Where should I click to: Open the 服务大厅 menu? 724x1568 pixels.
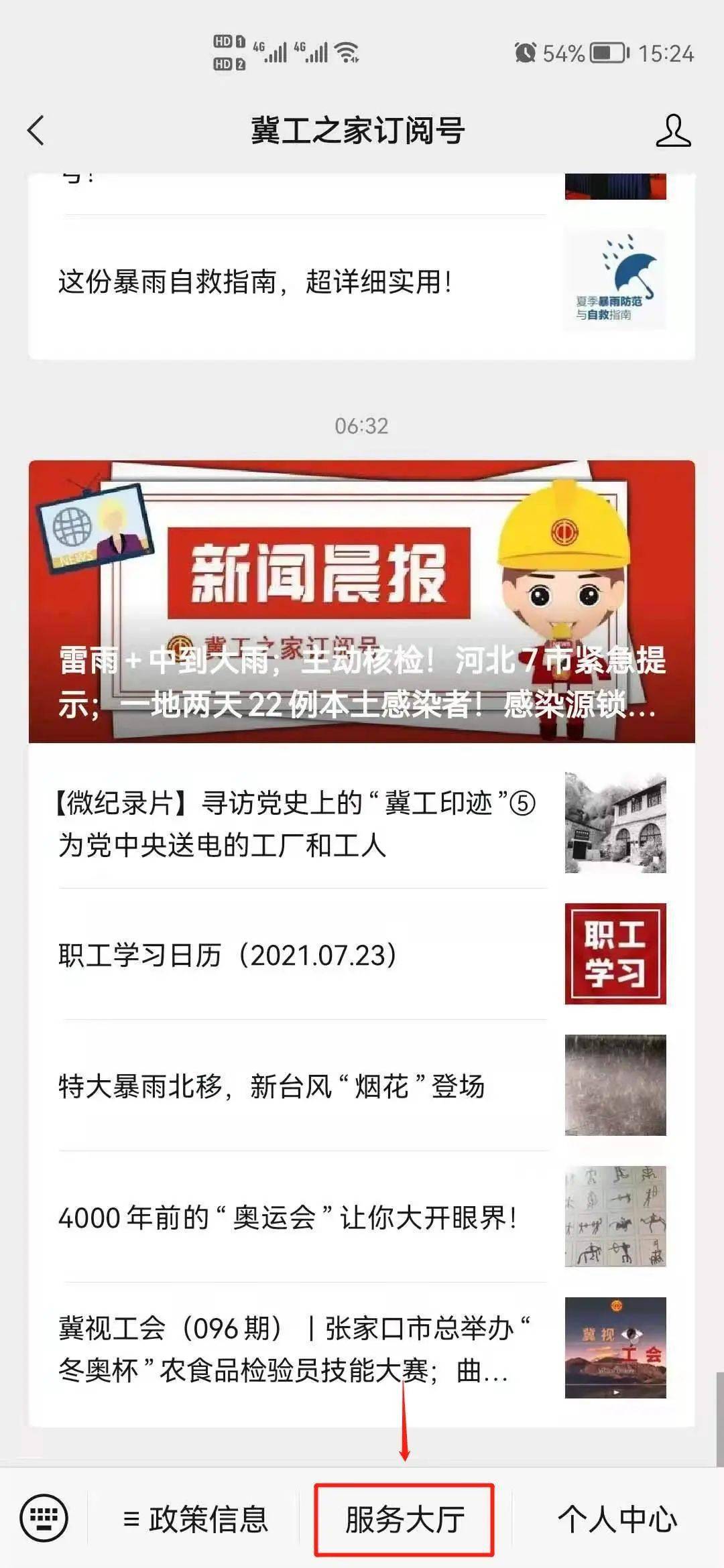(x=404, y=1520)
